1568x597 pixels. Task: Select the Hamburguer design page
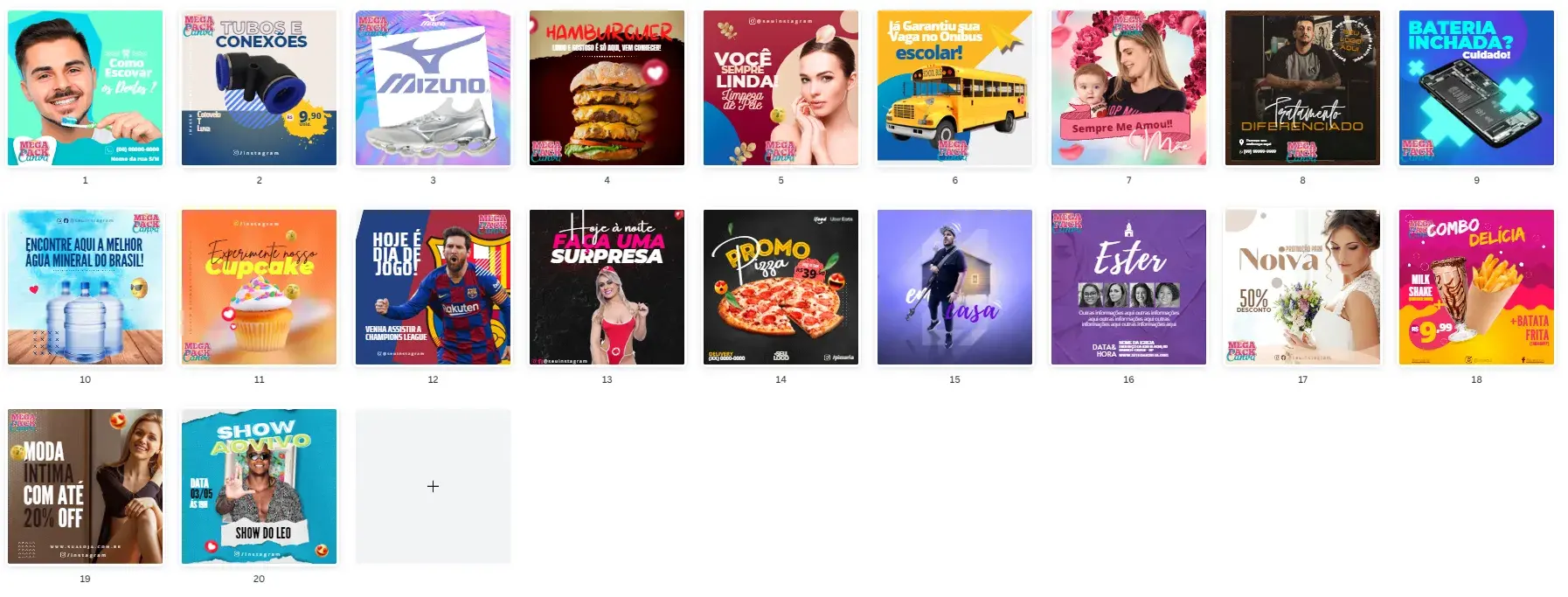pyautogui.click(x=607, y=87)
